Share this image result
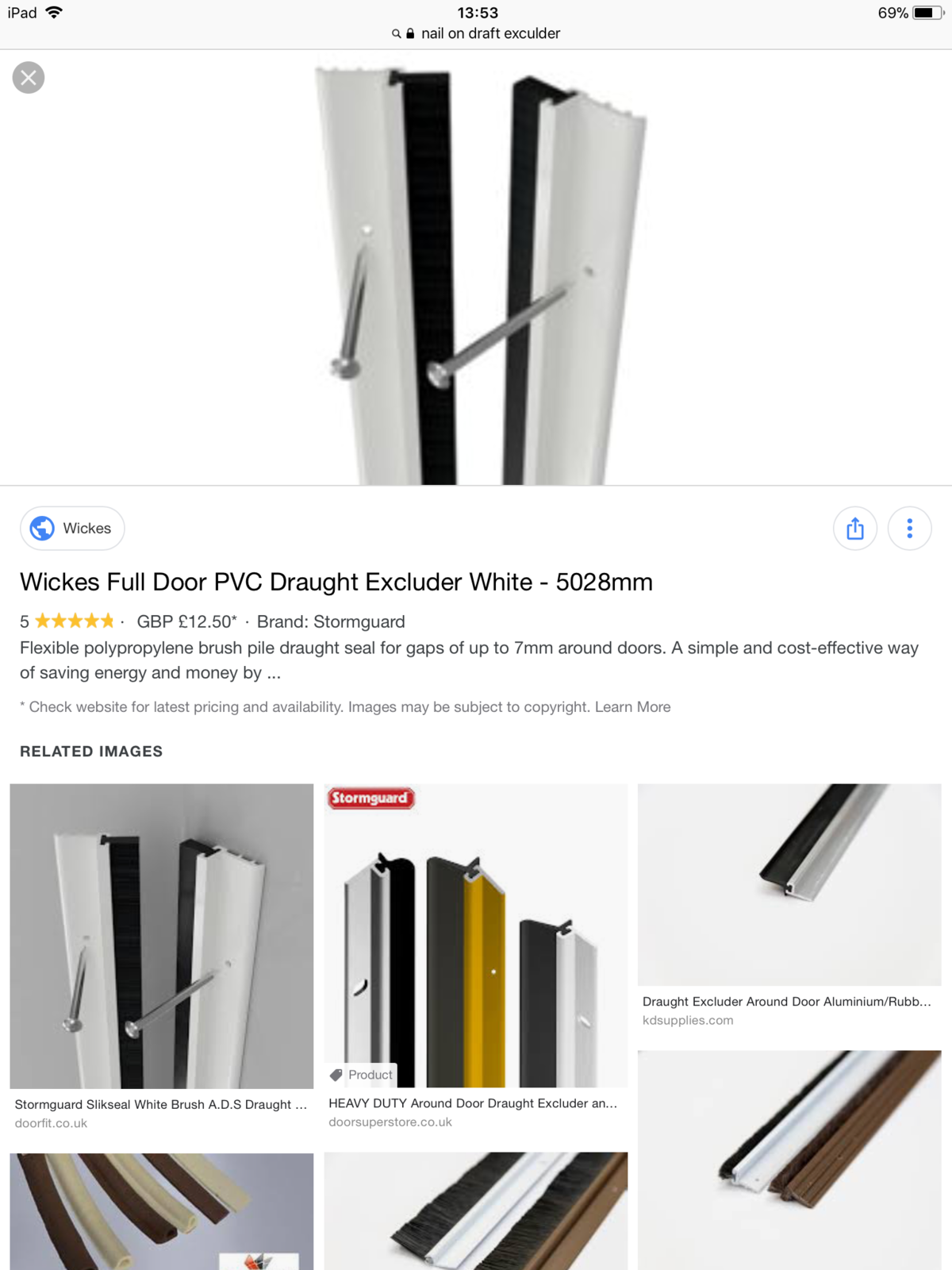This screenshot has height=1270, width=952. tap(854, 529)
